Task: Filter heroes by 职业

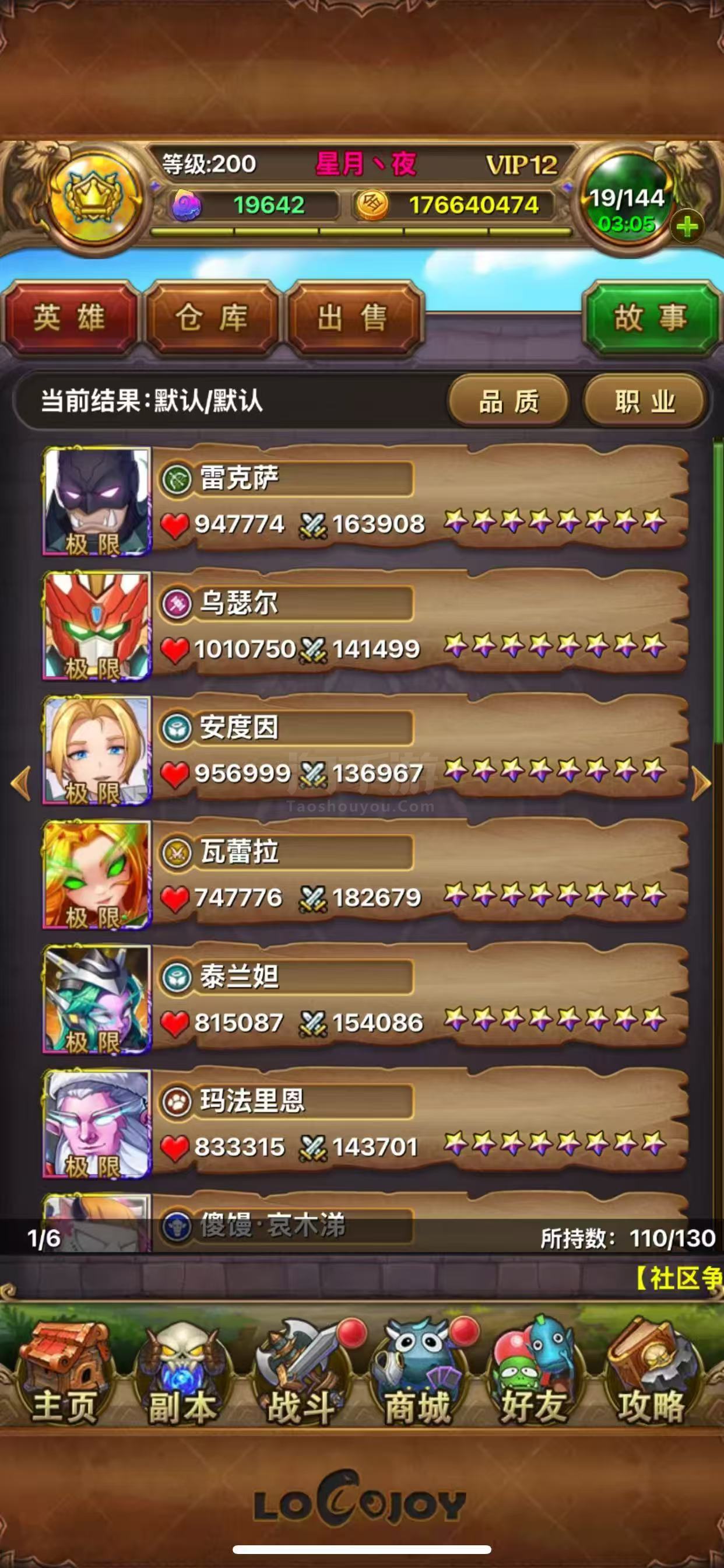Action: 645,402
